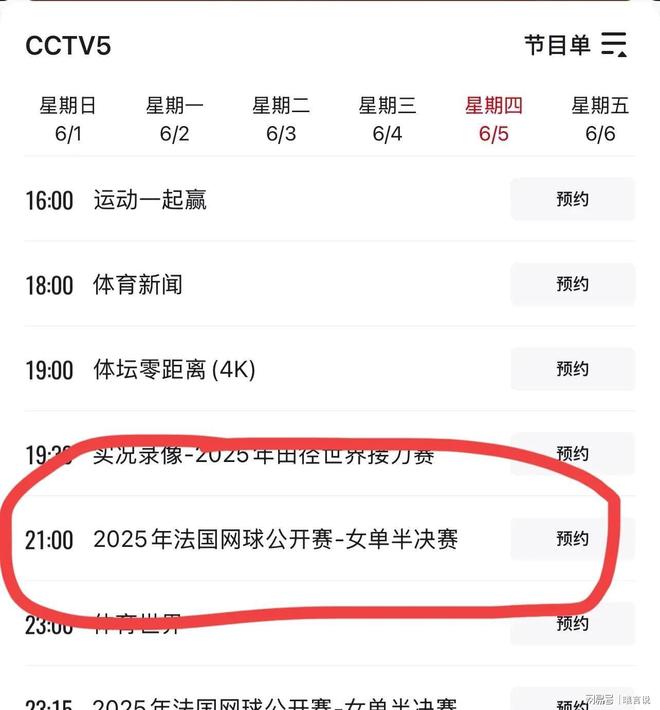The height and width of the screenshot is (710, 660).
Task: Show the schedule for 星期二 6/3
Action: [281, 119]
